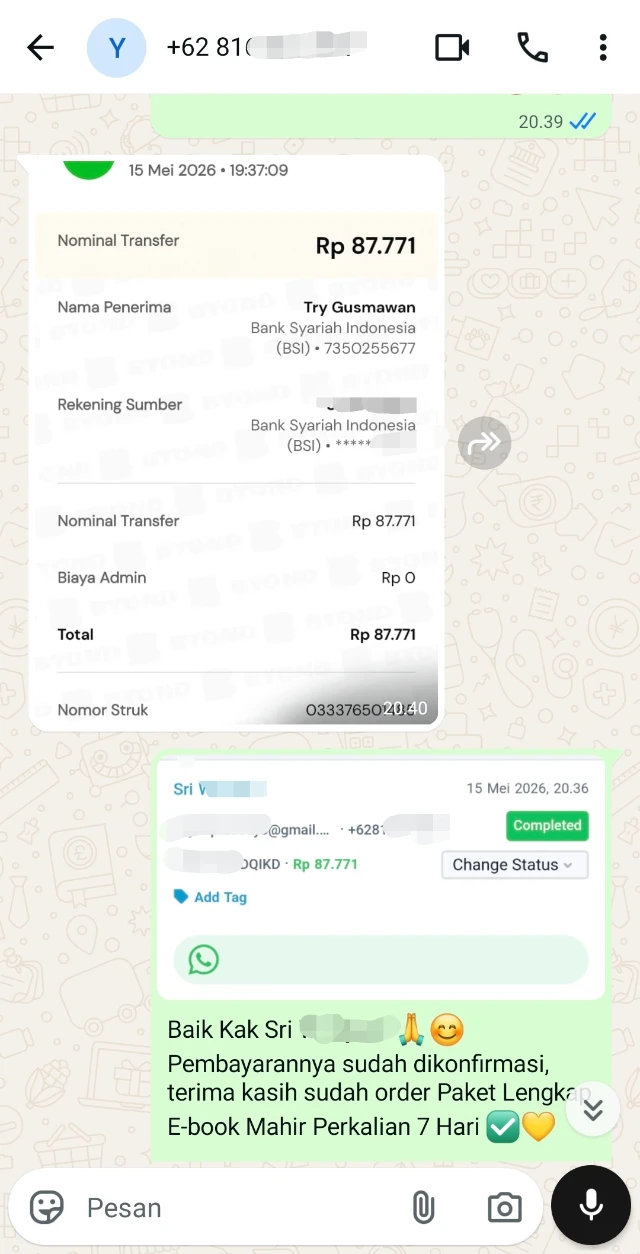This screenshot has width=640, height=1254.
Task: Open the contact profile from the avatar
Action: tap(117, 47)
